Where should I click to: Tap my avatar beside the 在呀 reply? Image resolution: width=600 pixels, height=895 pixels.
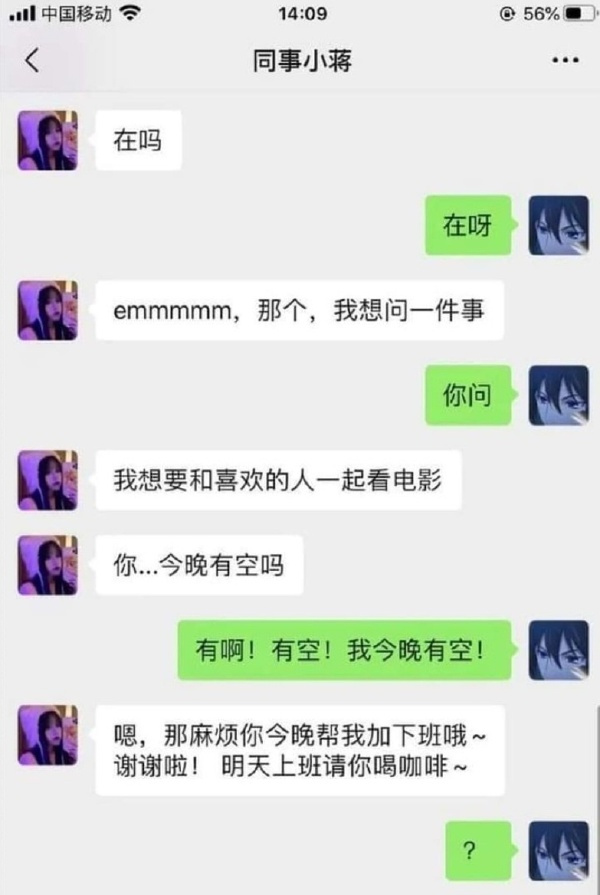point(558,225)
